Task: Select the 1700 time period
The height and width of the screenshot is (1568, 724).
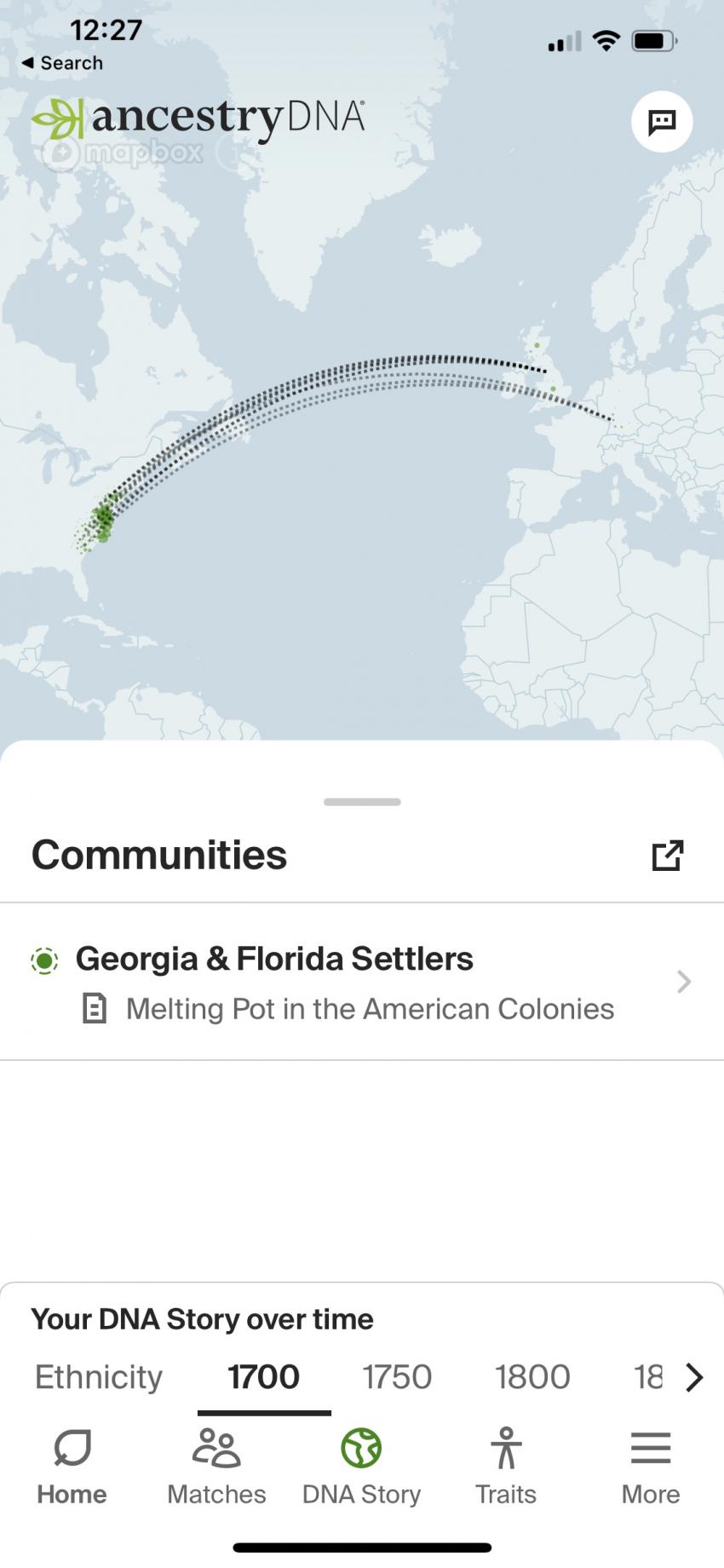Action: (264, 1377)
